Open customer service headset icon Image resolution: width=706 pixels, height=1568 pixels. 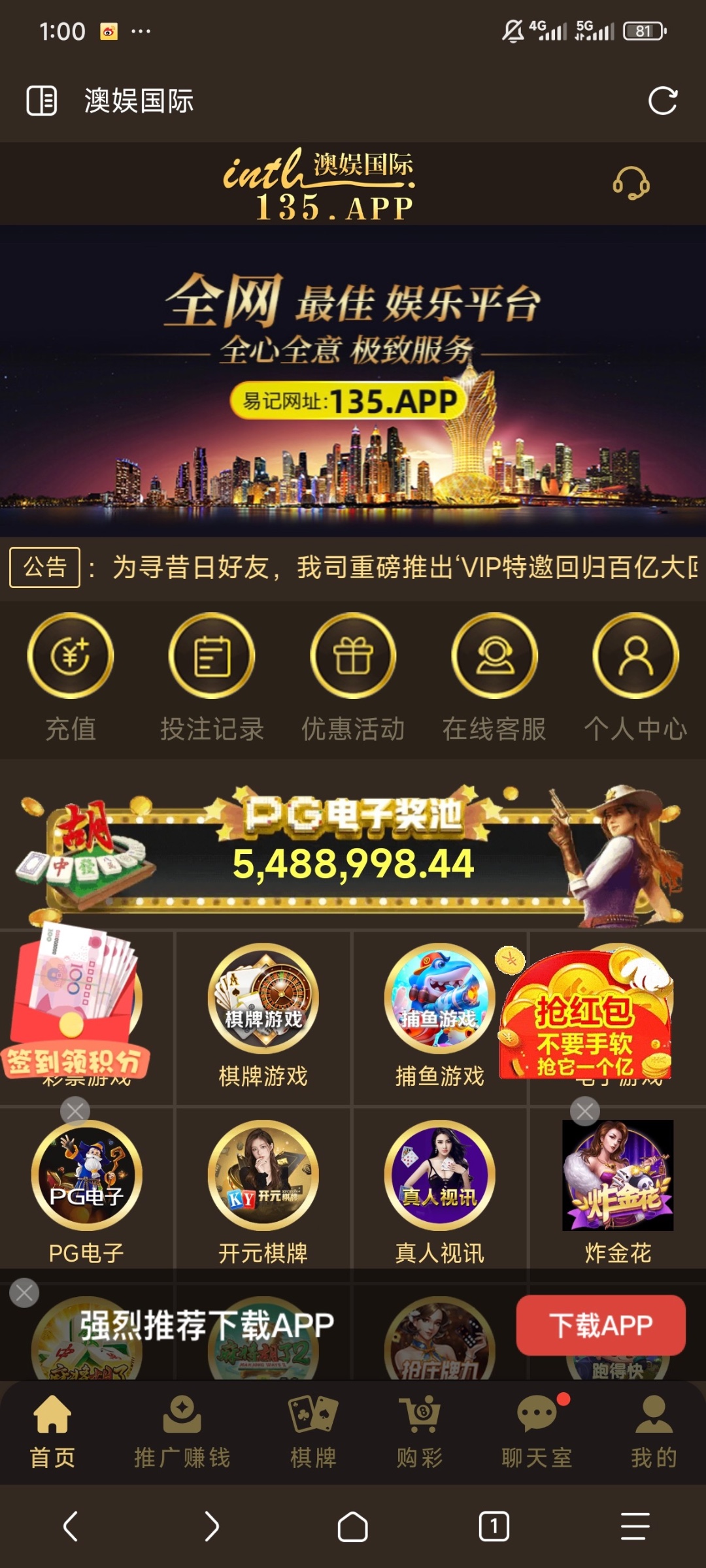click(x=631, y=183)
